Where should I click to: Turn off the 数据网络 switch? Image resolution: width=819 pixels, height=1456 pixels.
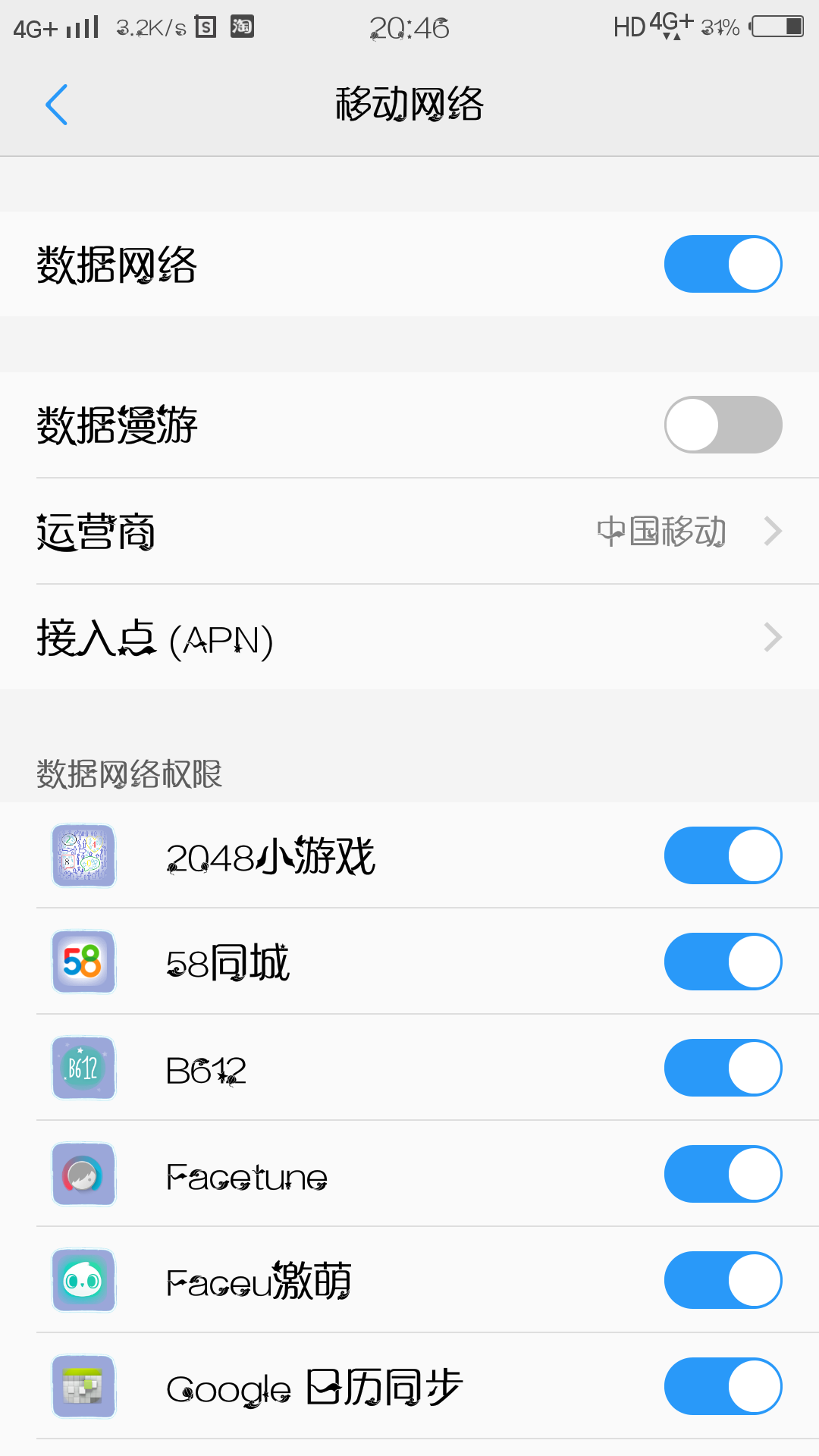[x=723, y=264]
